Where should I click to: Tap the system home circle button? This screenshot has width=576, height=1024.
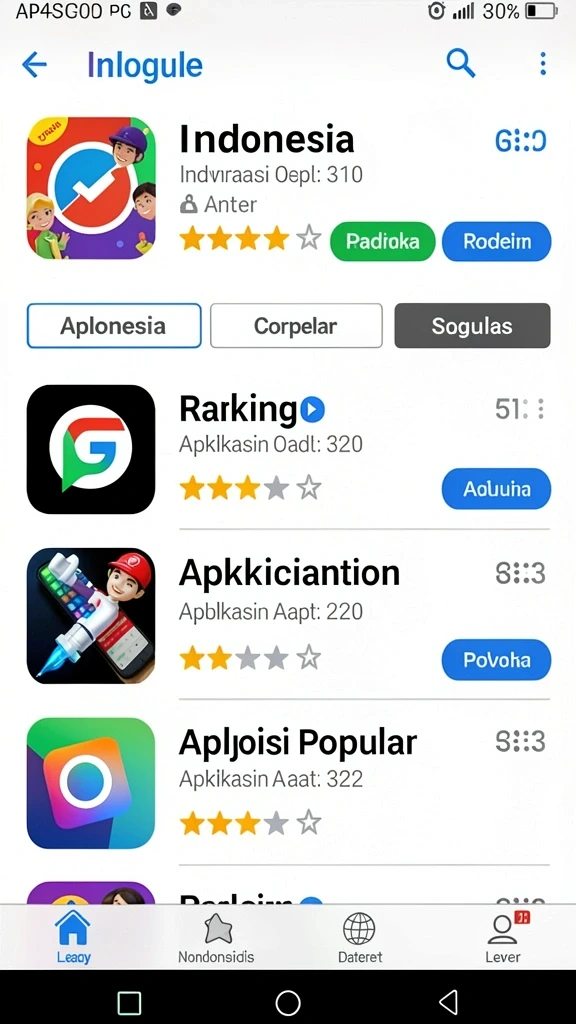[288, 1002]
